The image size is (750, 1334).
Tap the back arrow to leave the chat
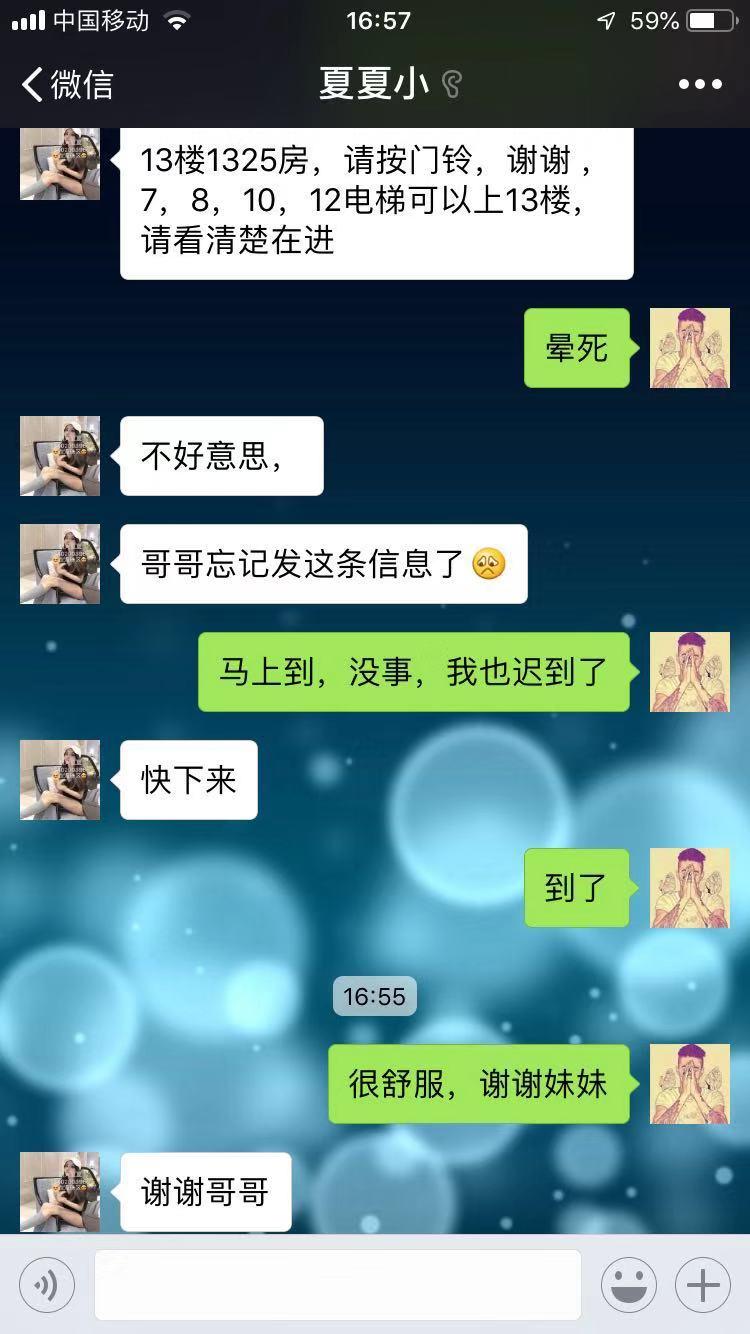[30, 84]
